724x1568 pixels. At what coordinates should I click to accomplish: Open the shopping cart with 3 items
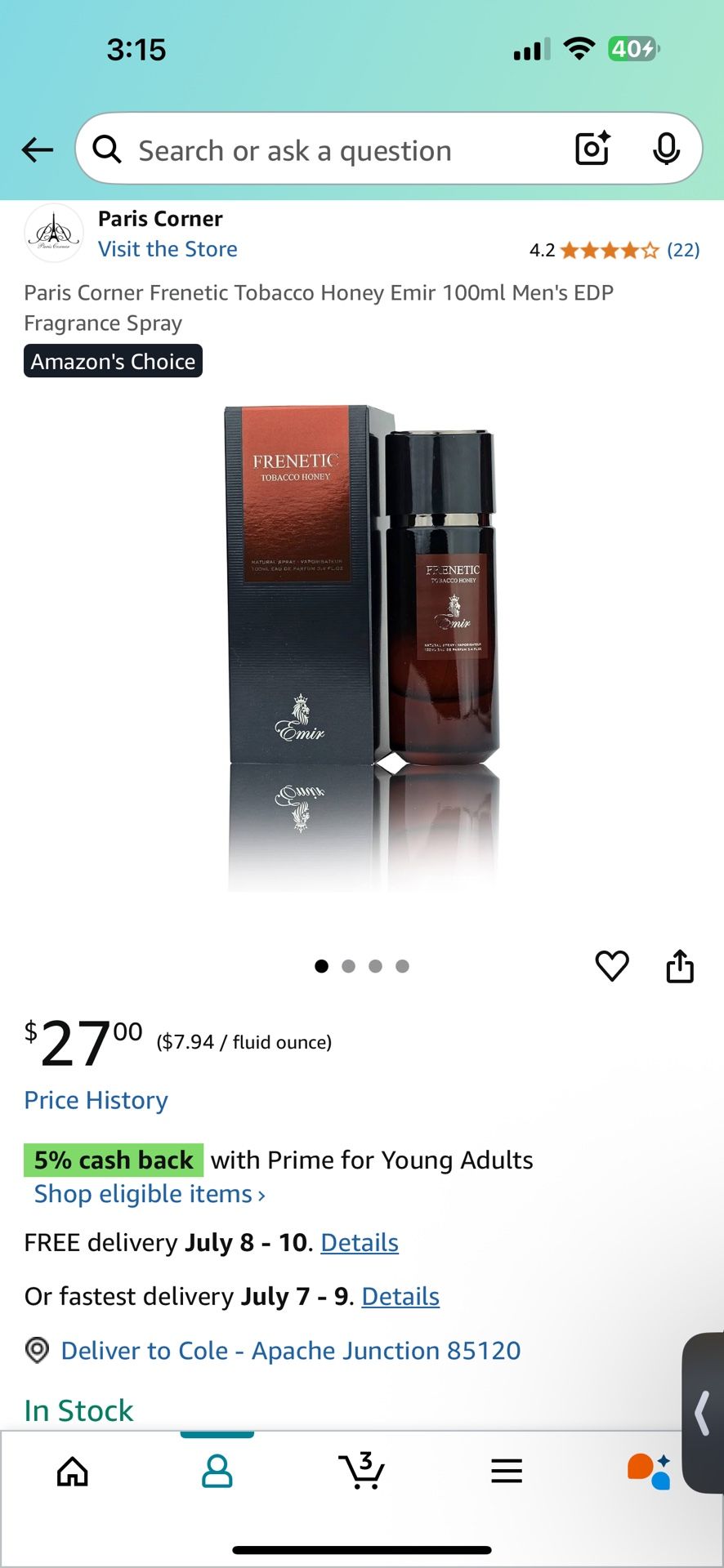click(362, 1472)
